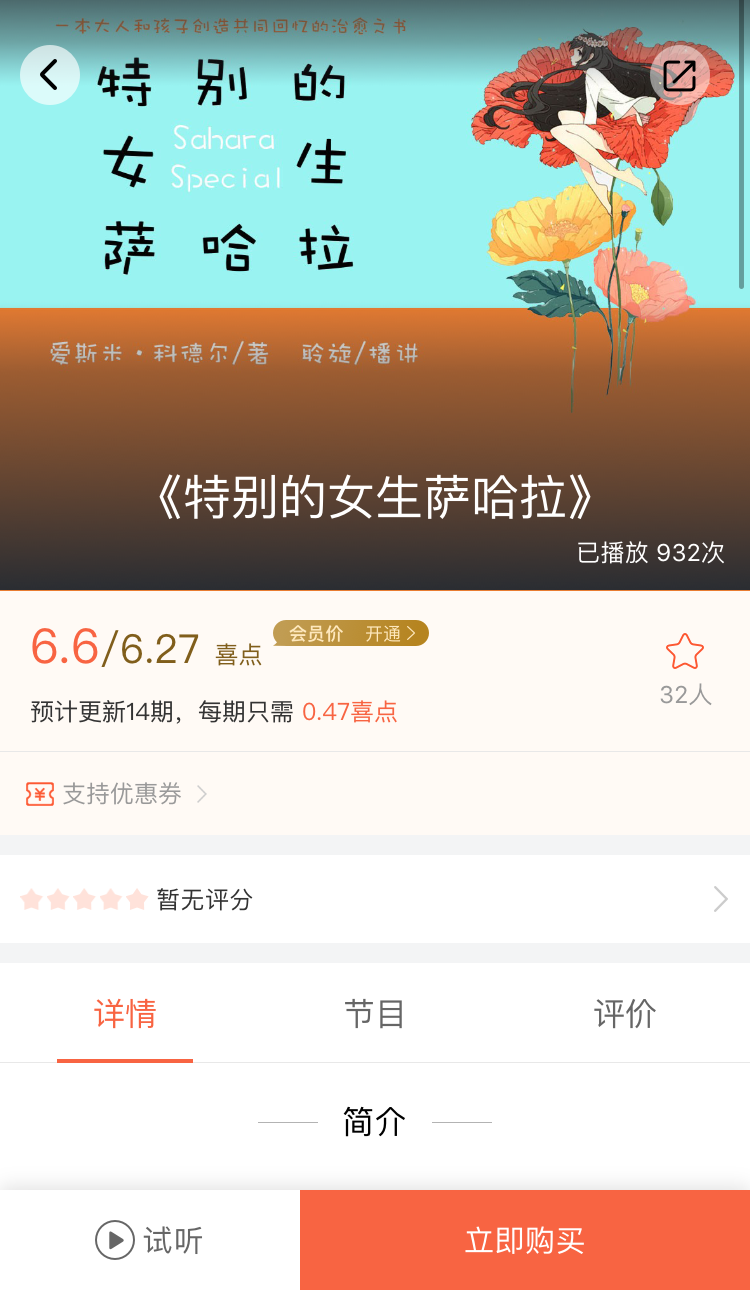750x1290 pixels.
Task: Switch to the 节目 tab
Action: pyautogui.click(x=375, y=1014)
